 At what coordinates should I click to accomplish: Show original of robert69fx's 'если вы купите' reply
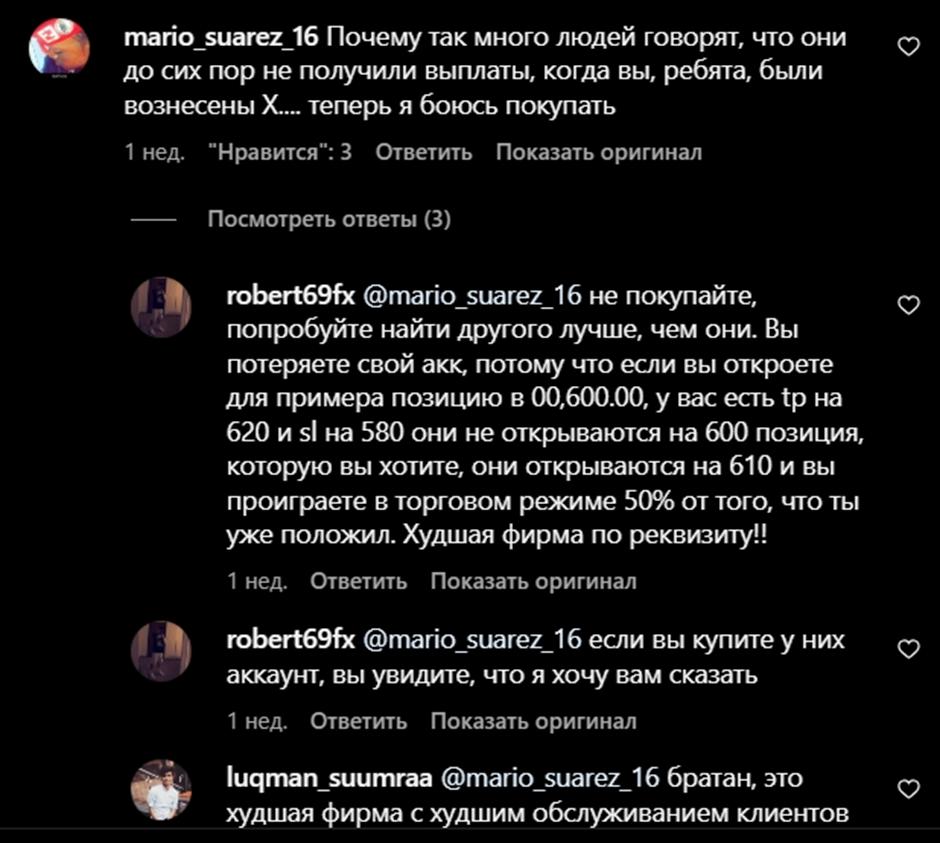coord(533,720)
